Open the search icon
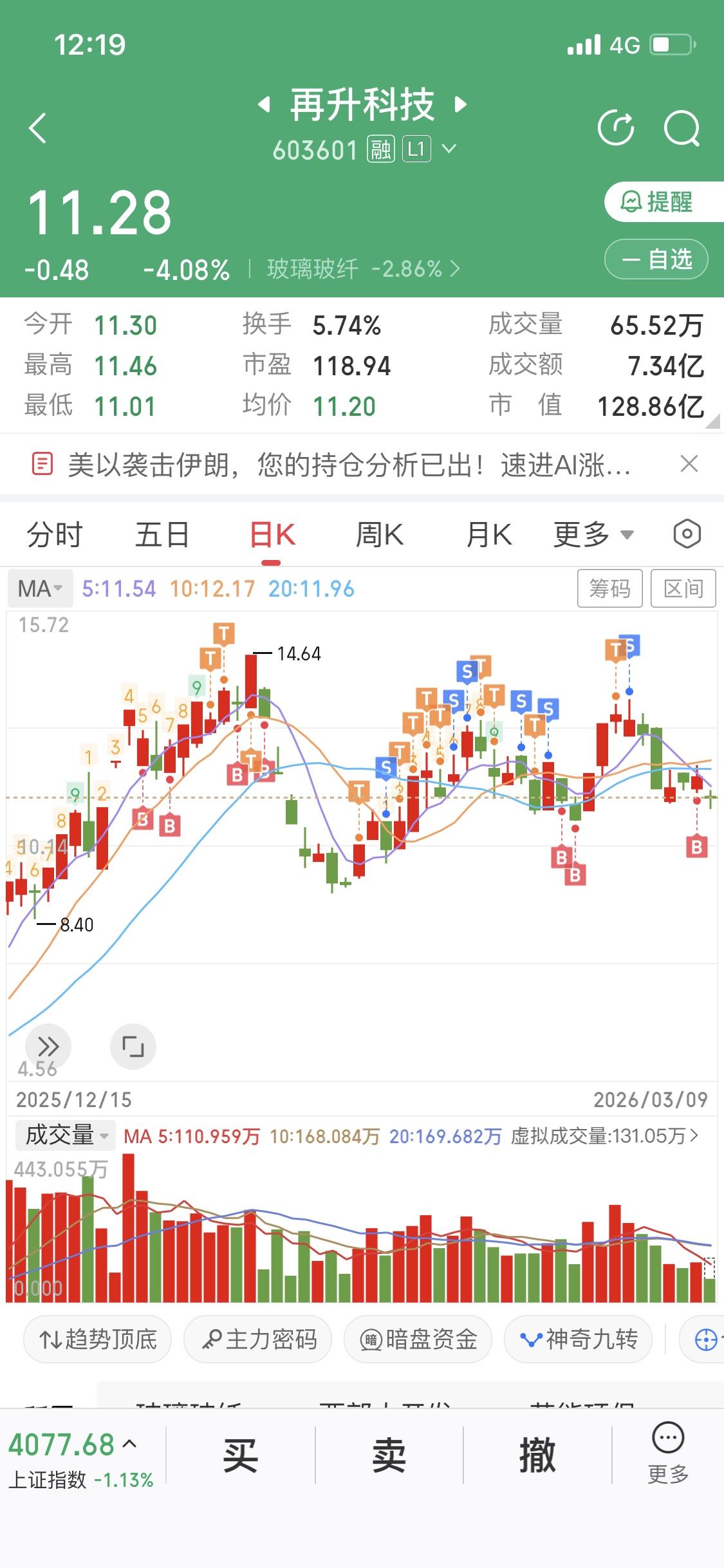The width and height of the screenshot is (724, 1568). click(x=683, y=128)
